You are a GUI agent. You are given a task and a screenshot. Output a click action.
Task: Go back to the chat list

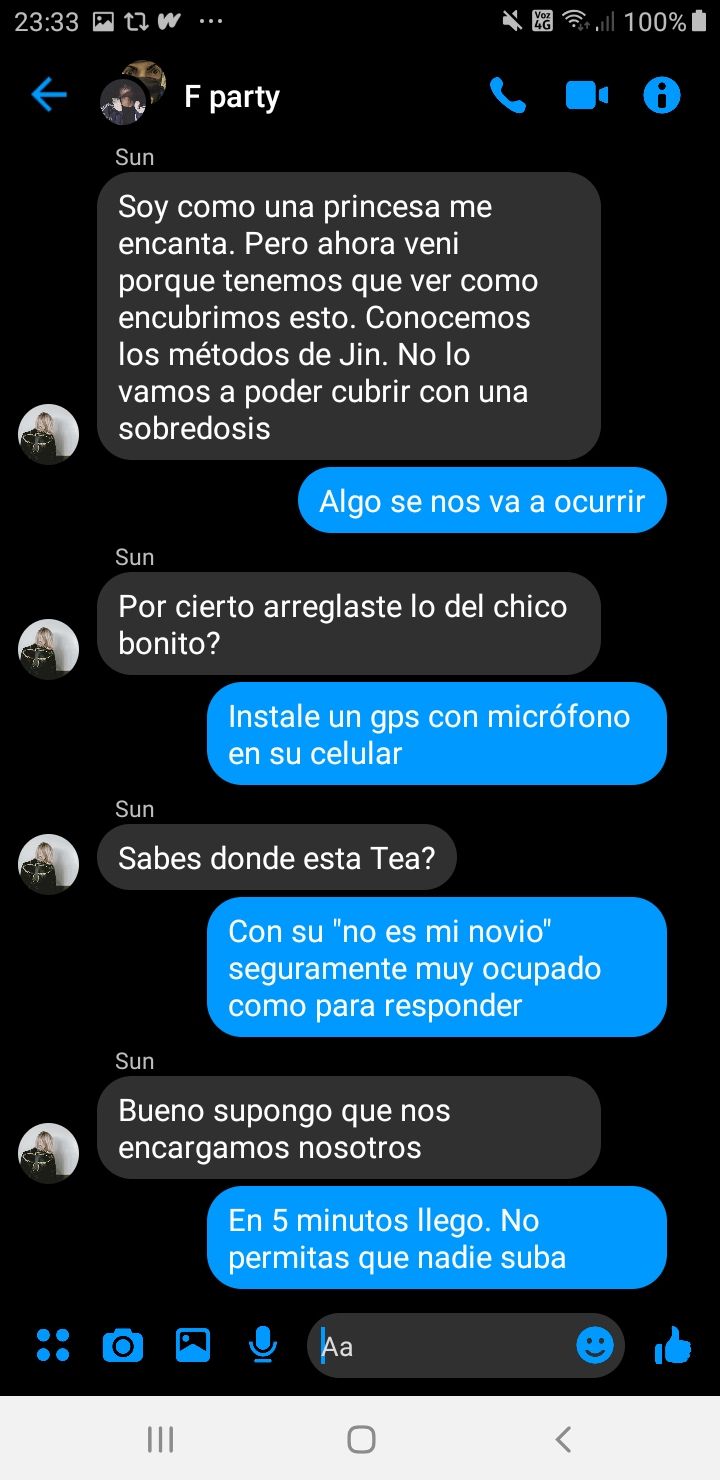48,96
